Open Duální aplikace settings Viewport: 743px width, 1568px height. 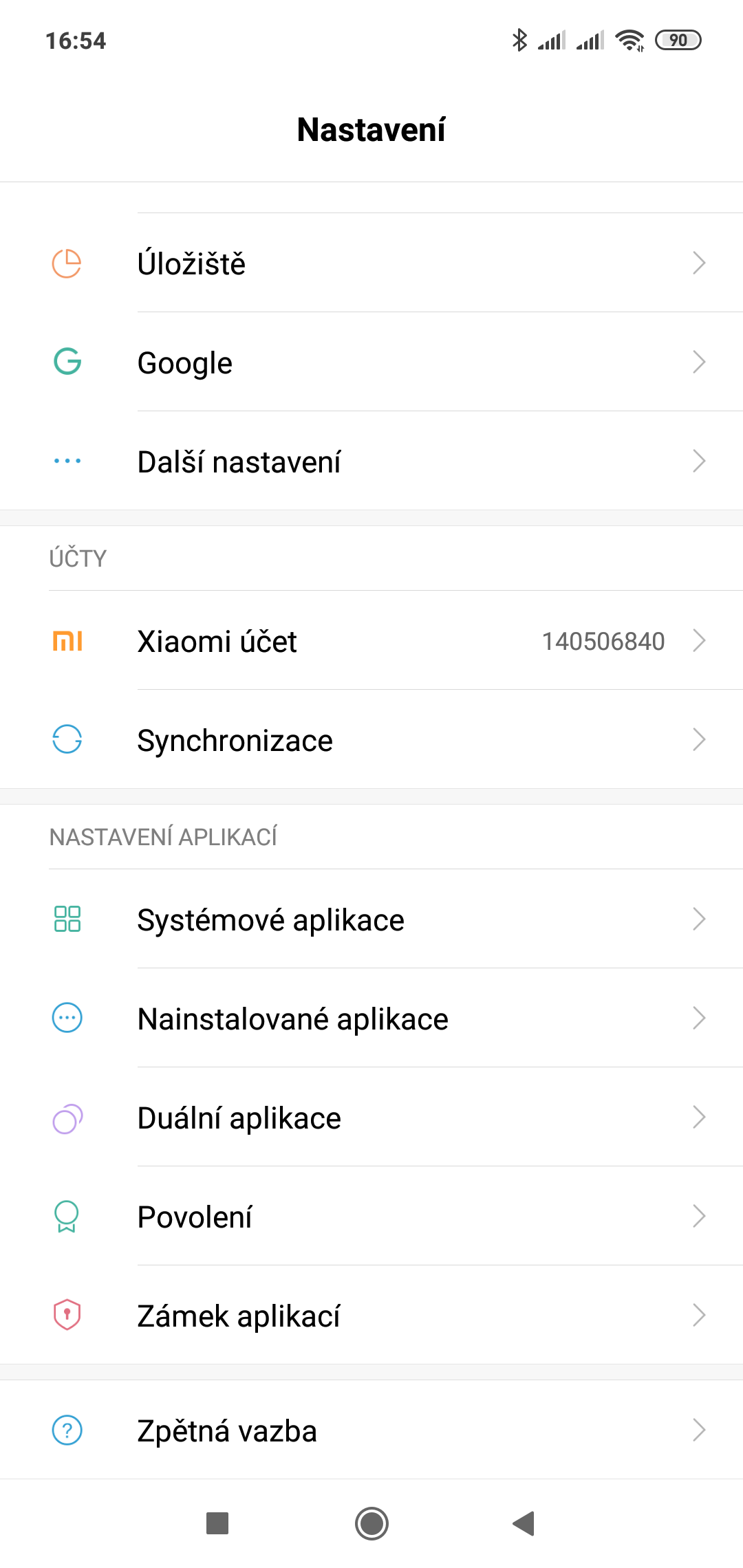(371, 1118)
